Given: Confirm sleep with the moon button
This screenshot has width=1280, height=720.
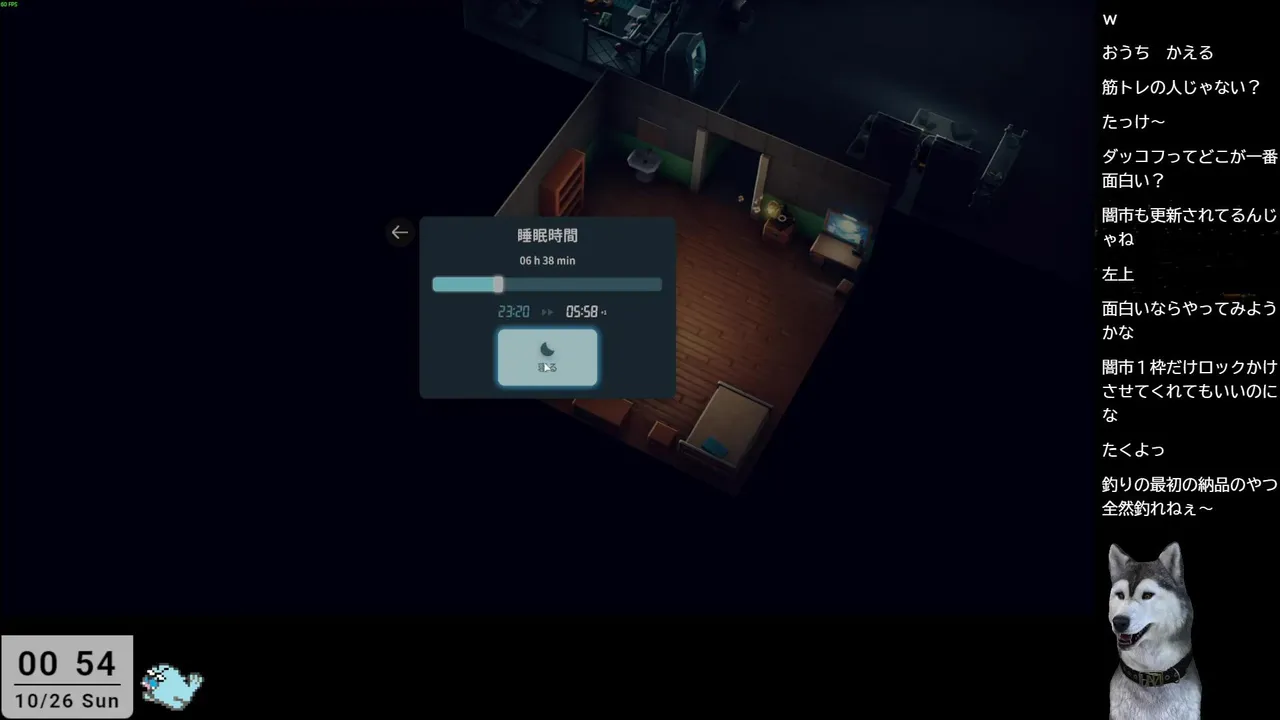Looking at the screenshot, I should click(x=547, y=357).
